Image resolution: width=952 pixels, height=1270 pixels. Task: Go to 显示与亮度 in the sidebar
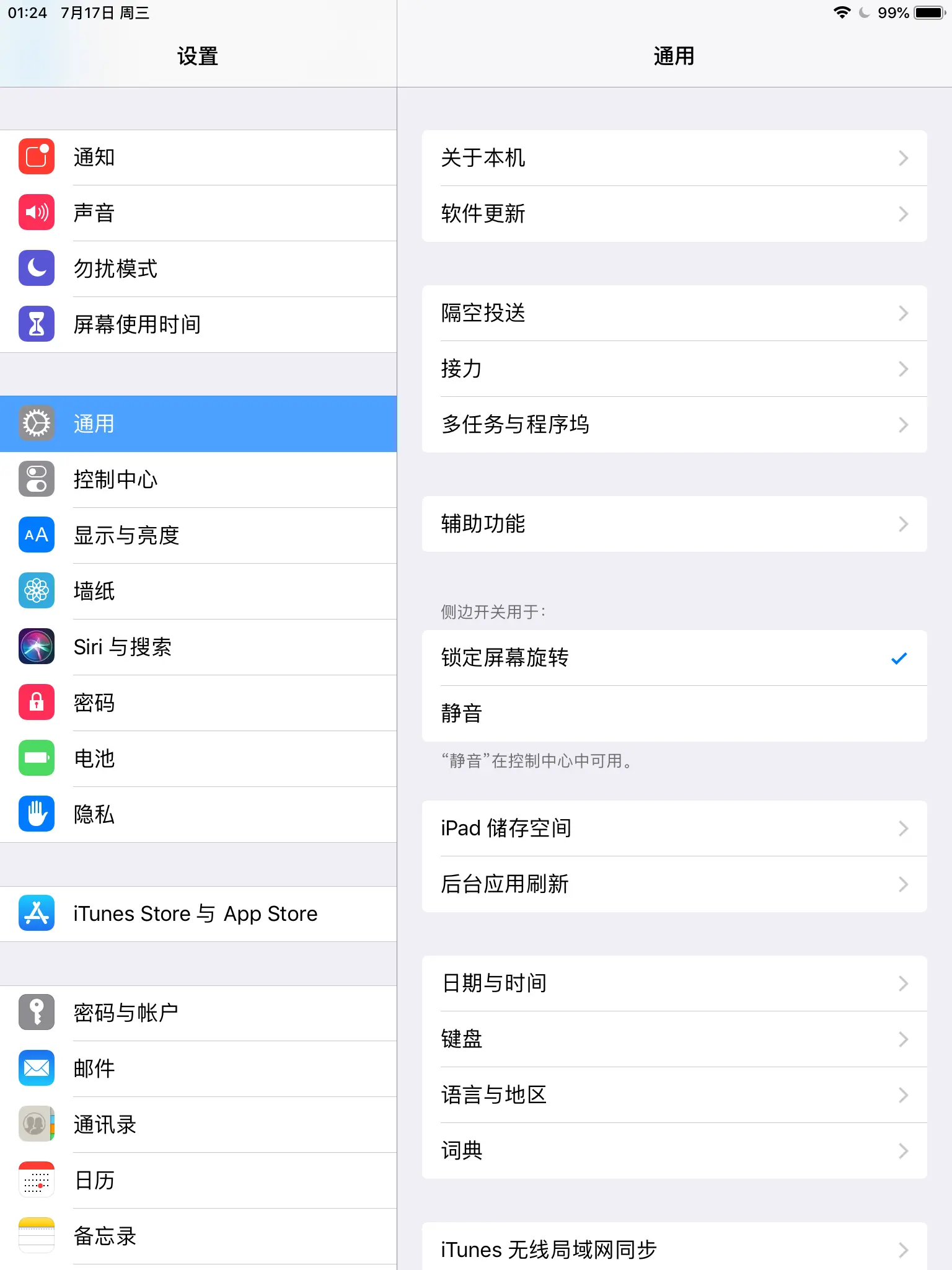(x=198, y=536)
